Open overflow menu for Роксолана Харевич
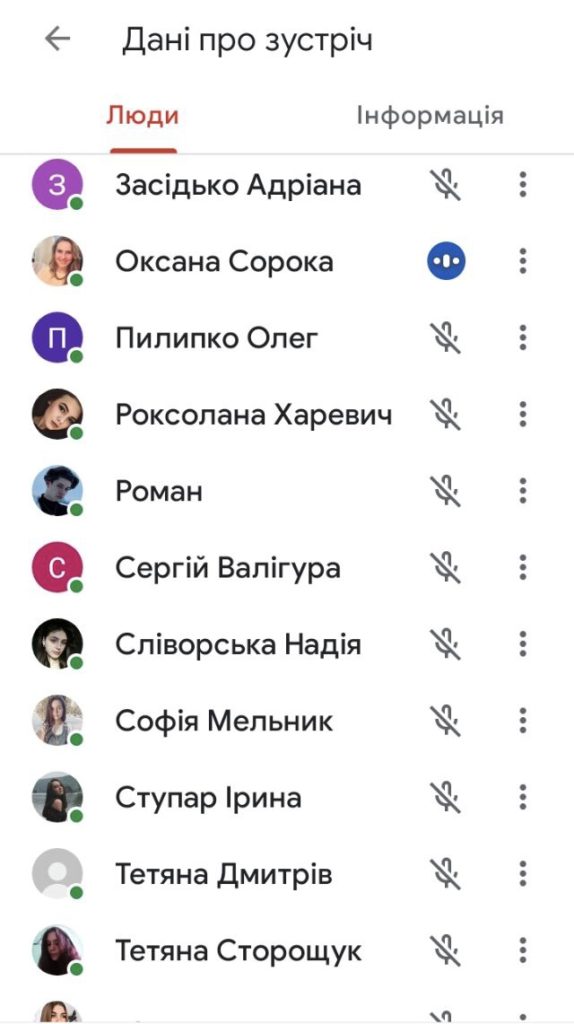 coord(522,415)
